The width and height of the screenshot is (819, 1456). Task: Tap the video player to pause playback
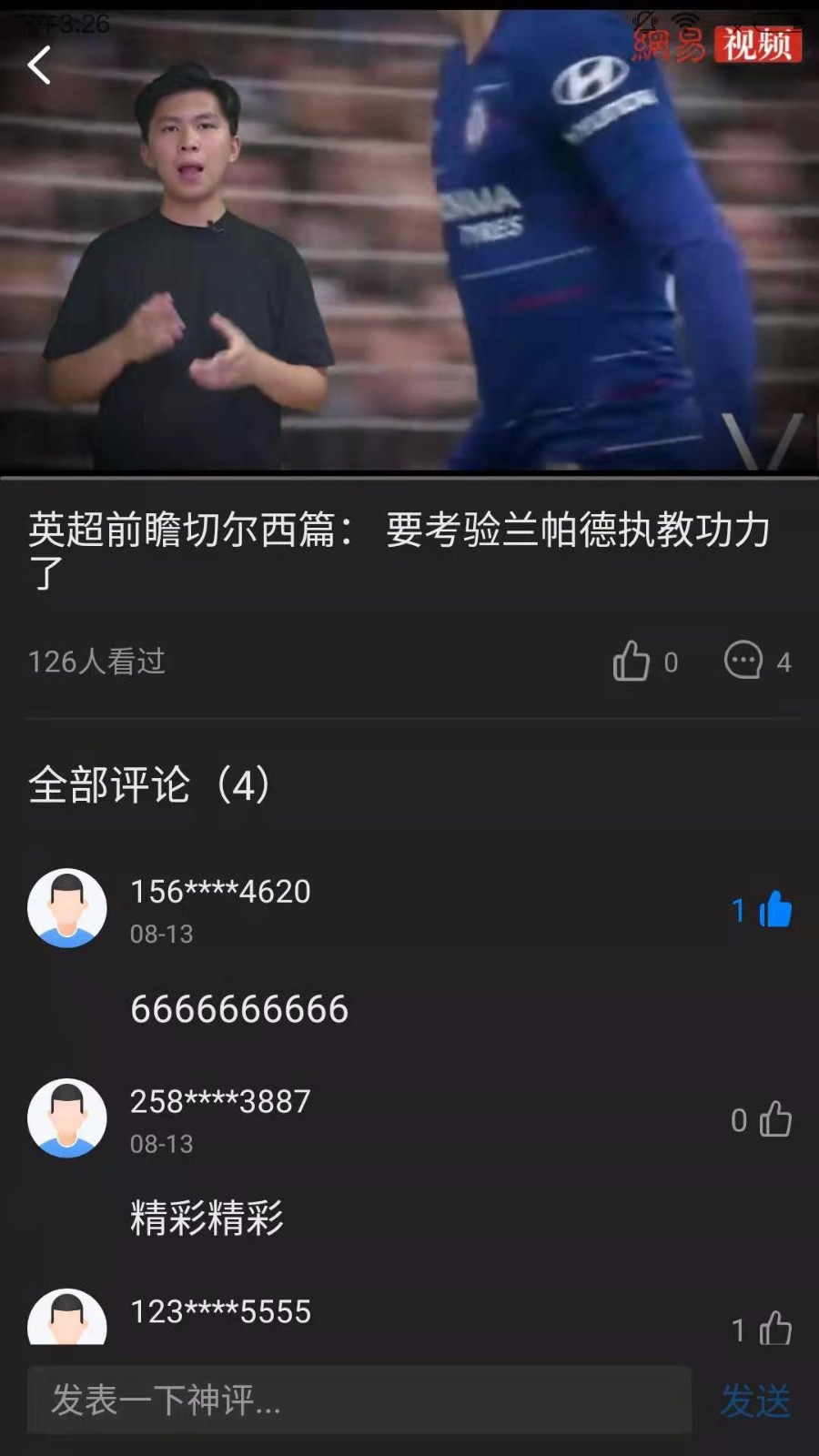(409, 255)
